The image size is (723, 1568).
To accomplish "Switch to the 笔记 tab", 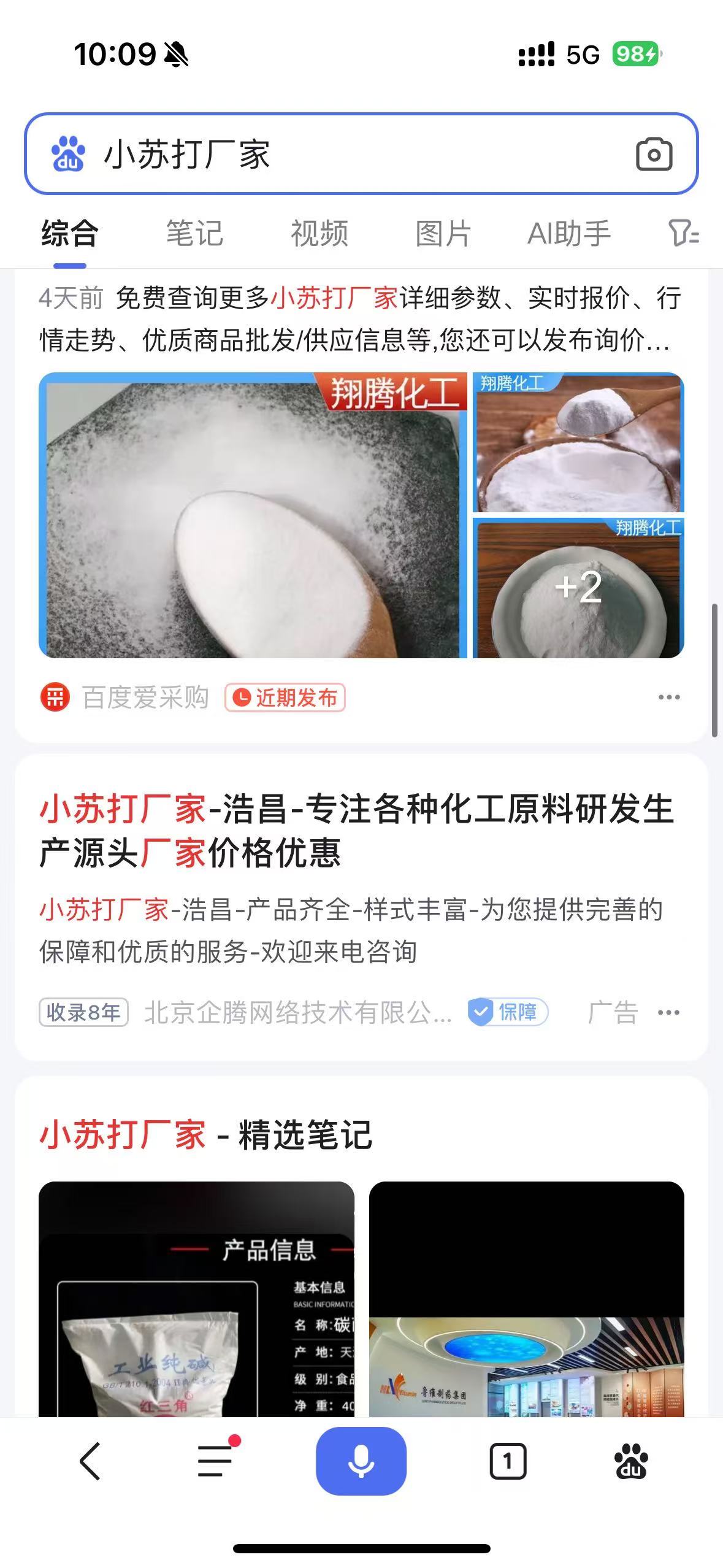I will pos(194,234).
